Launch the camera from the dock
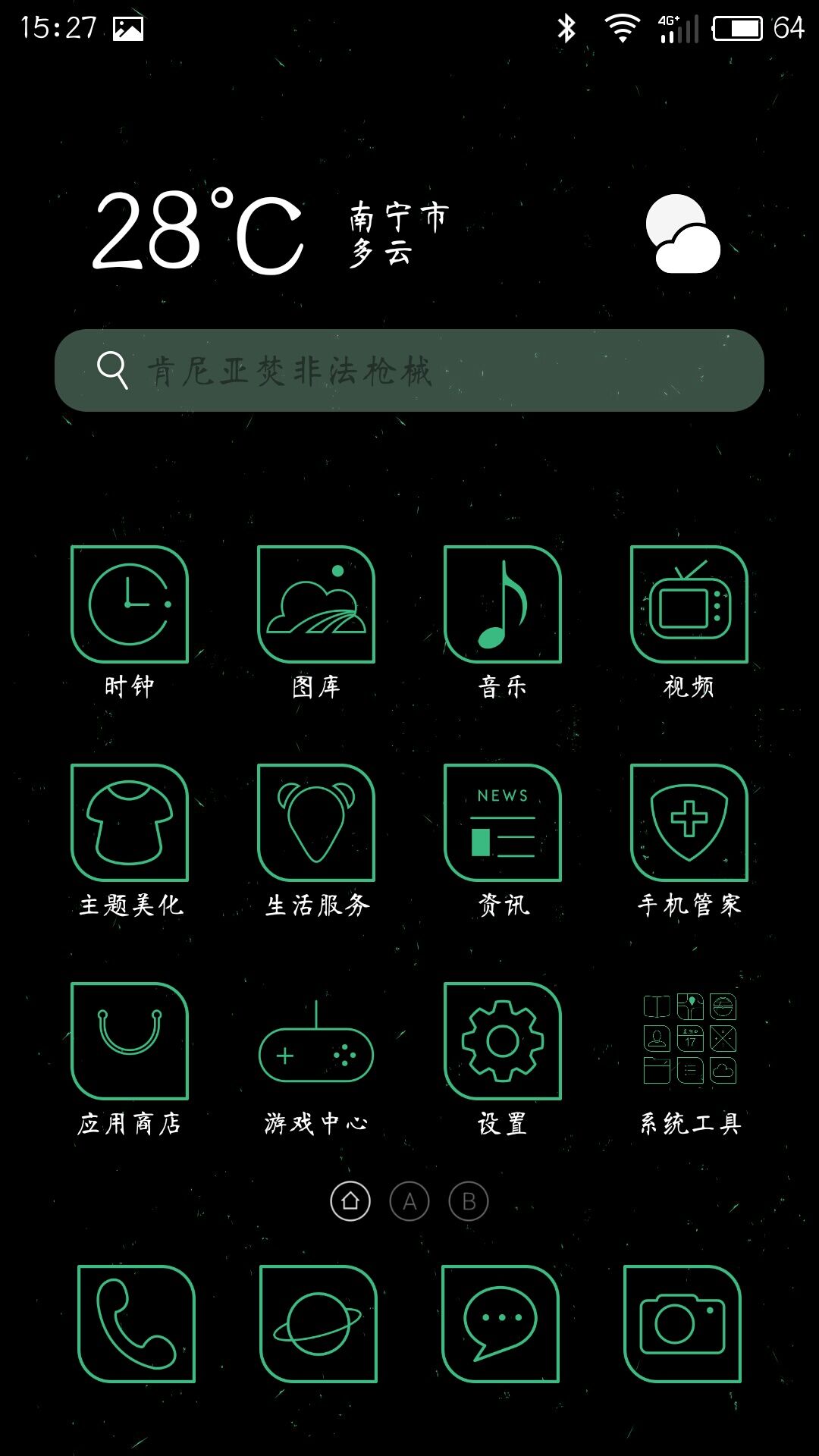The image size is (819, 1456). 682,1324
